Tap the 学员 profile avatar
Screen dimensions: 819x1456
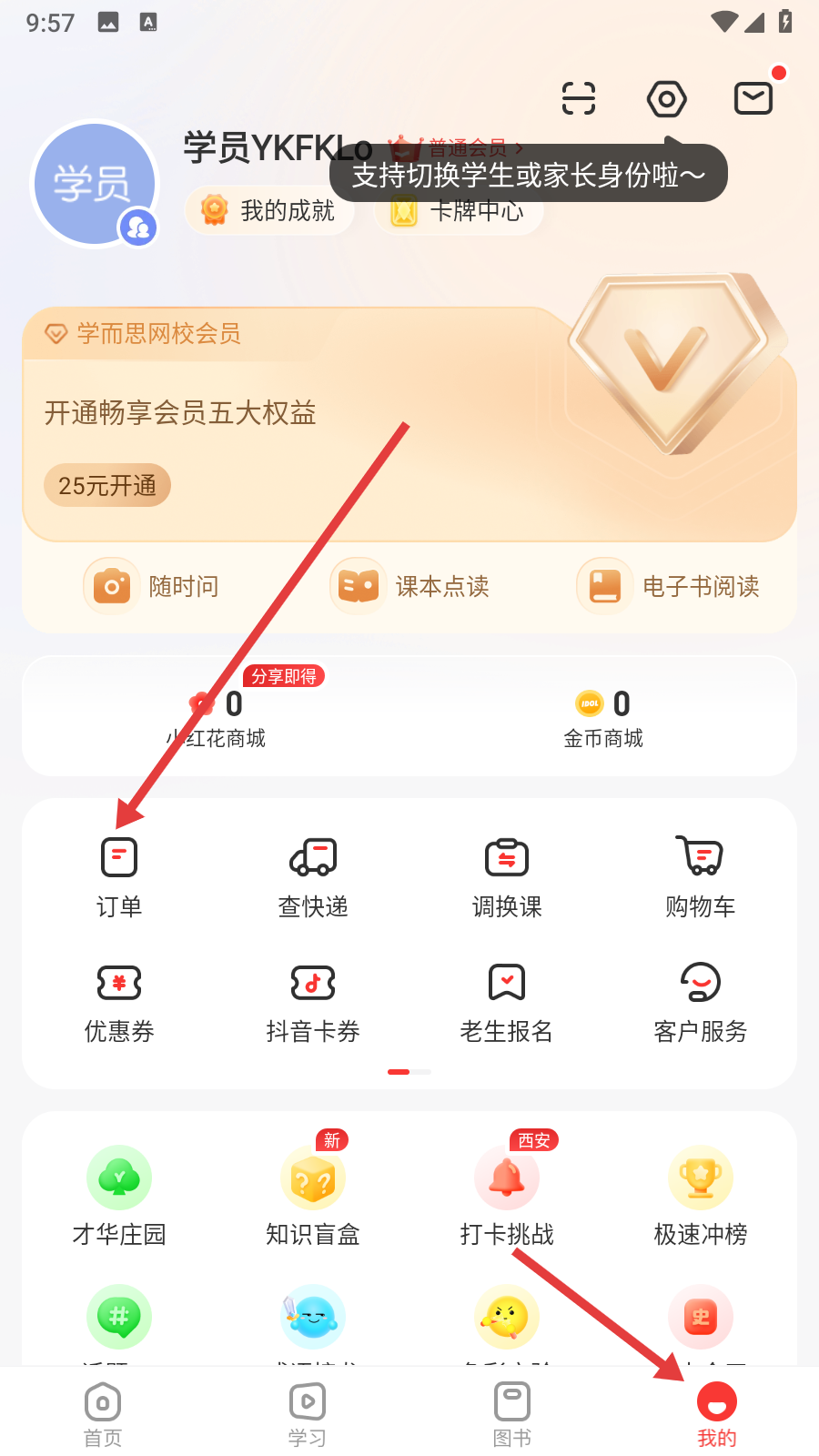coord(95,185)
